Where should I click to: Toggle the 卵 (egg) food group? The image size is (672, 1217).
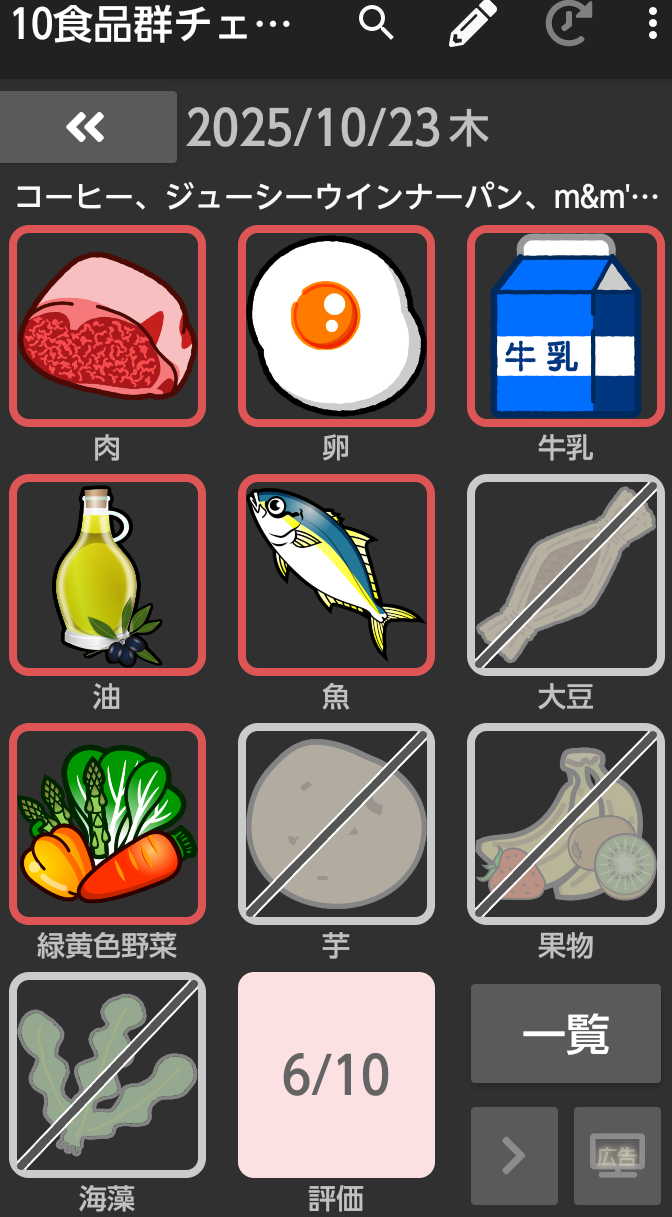pos(336,325)
